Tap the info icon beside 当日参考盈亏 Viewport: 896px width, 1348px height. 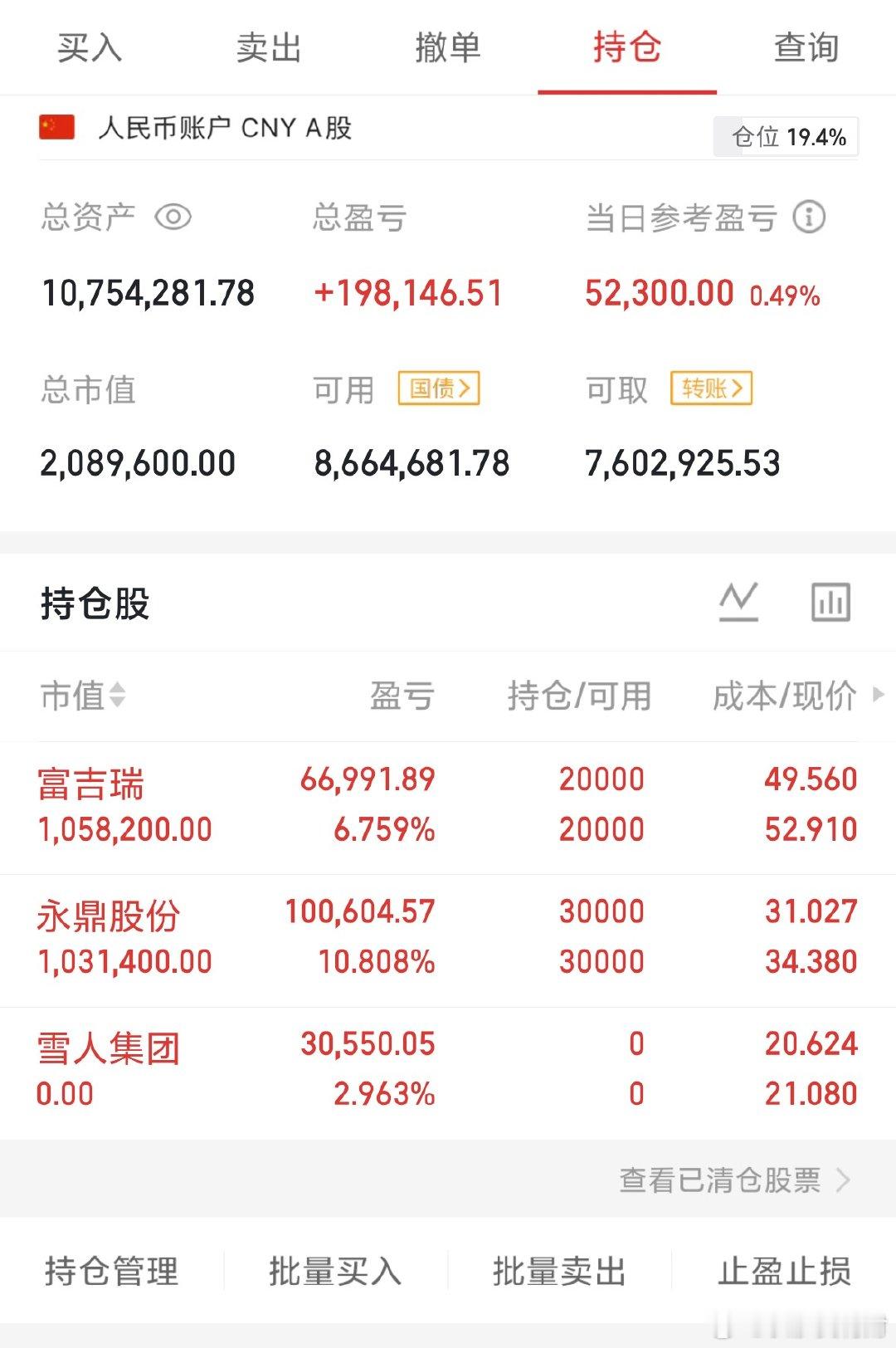(x=809, y=217)
